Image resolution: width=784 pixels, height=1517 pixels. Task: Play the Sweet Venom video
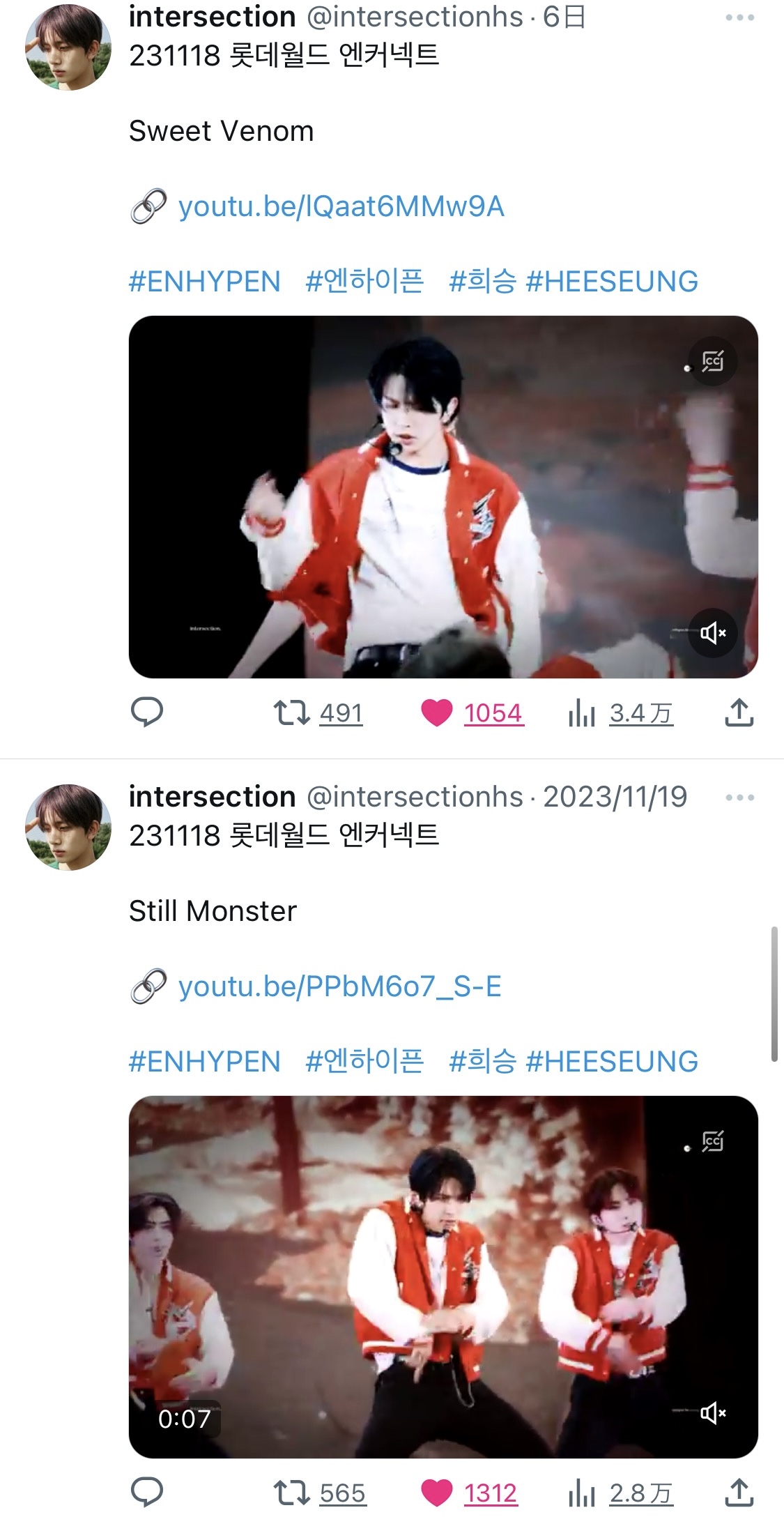443,497
